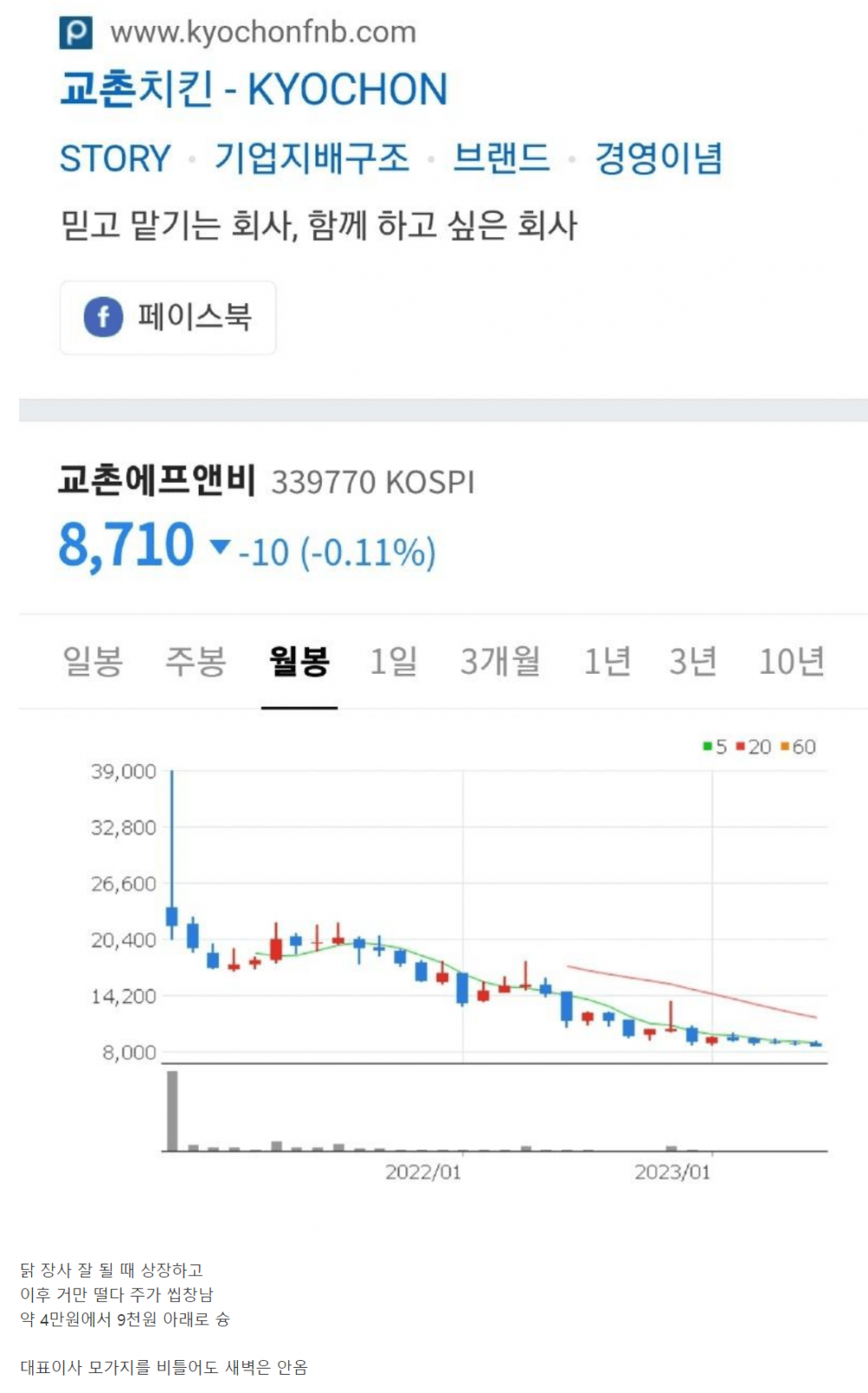Viewport: 868px width, 1393px height.
Task: Open the 브랜드 sublink
Action: tap(502, 158)
